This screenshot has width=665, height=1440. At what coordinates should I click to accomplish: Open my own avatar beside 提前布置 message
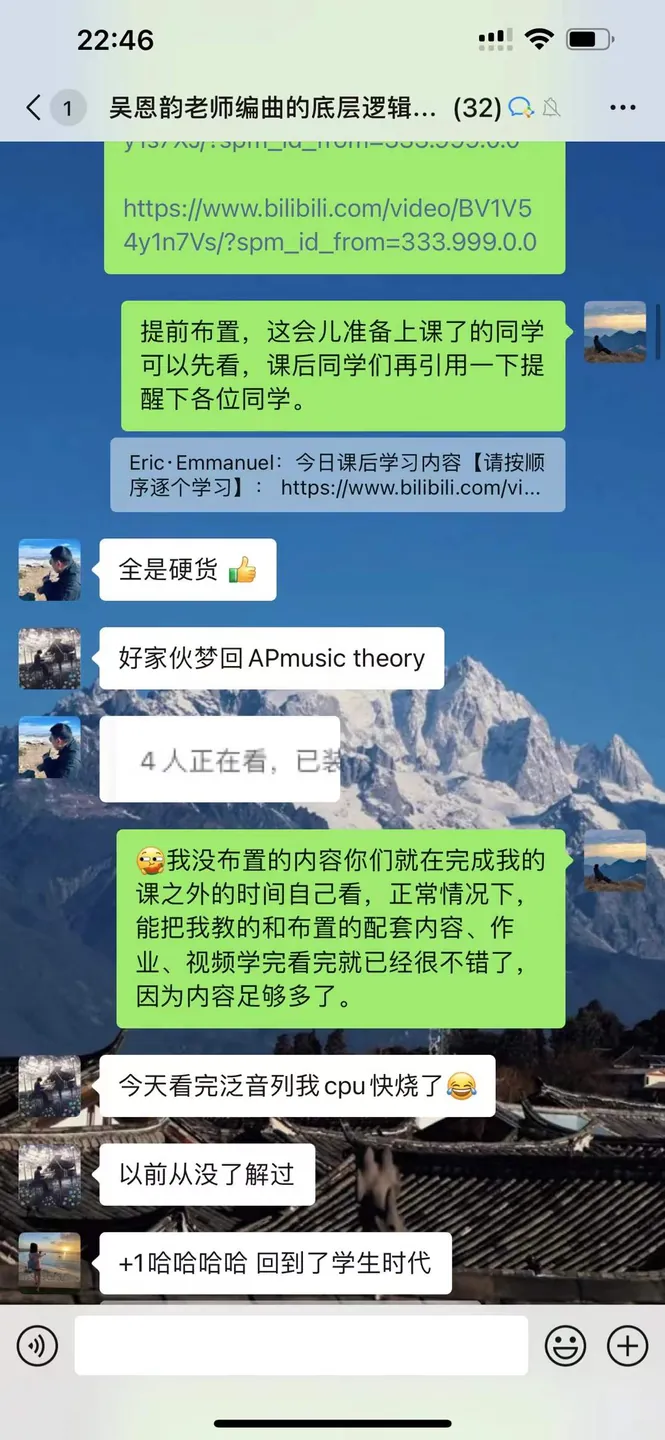(x=615, y=332)
